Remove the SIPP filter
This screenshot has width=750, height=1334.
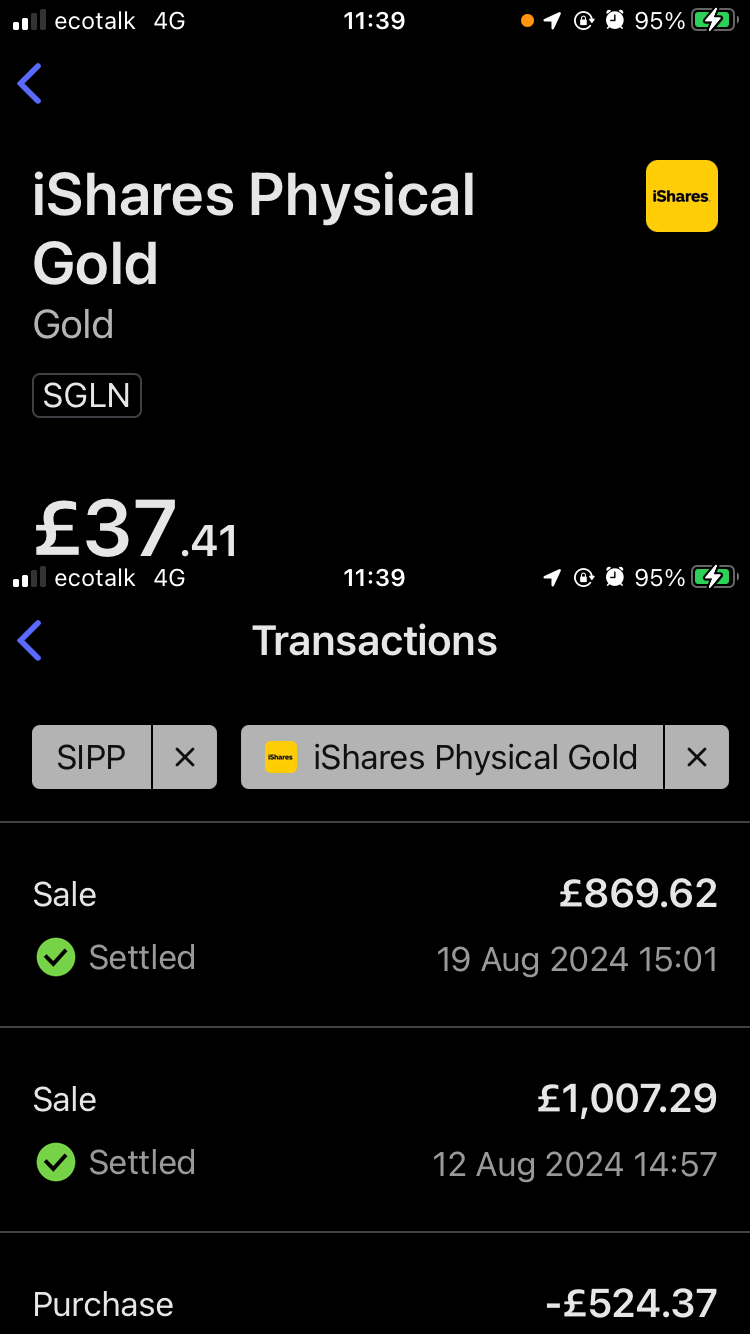click(x=185, y=757)
